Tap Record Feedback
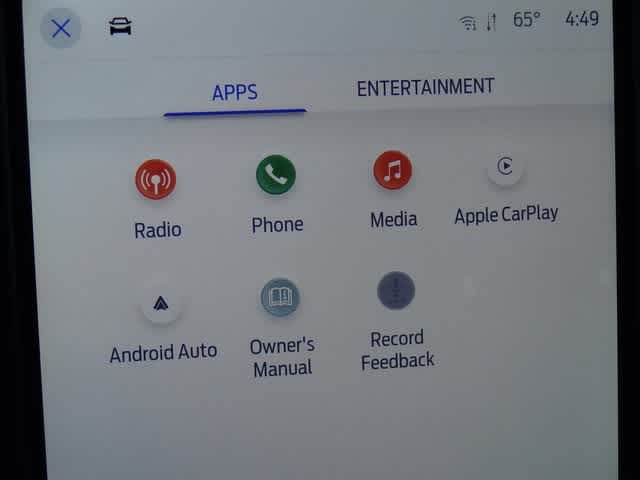The width and height of the screenshot is (640, 480). pyautogui.click(x=396, y=292)
